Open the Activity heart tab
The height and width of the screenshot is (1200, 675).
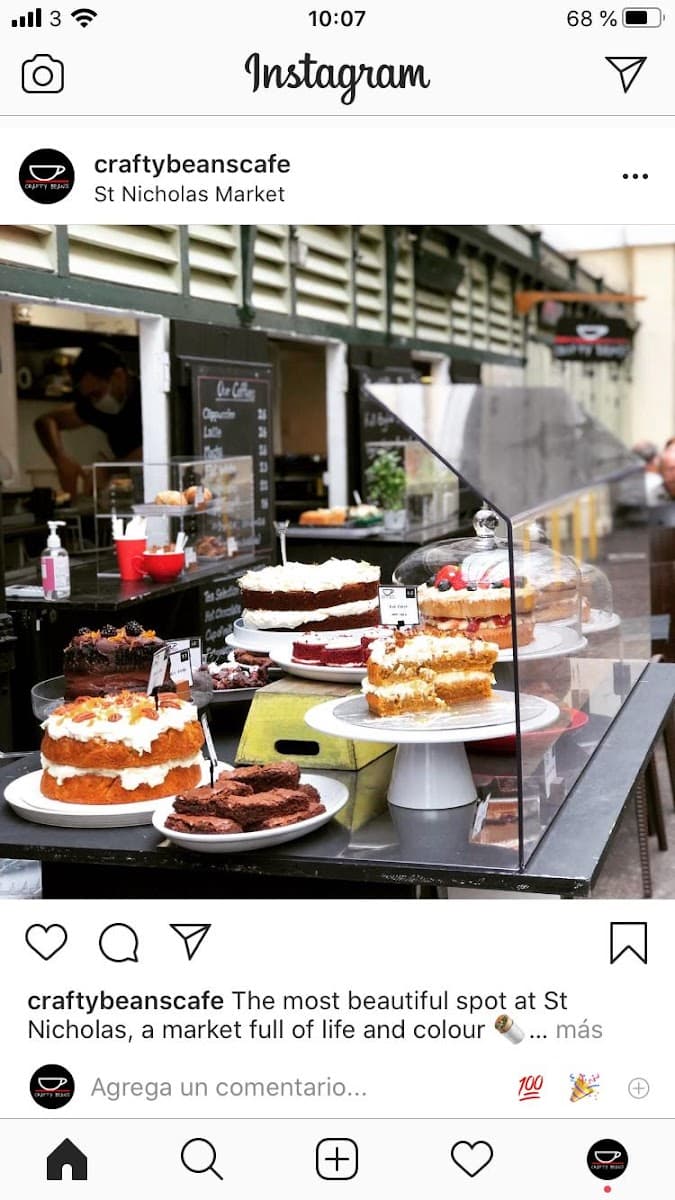point(472,1160)
